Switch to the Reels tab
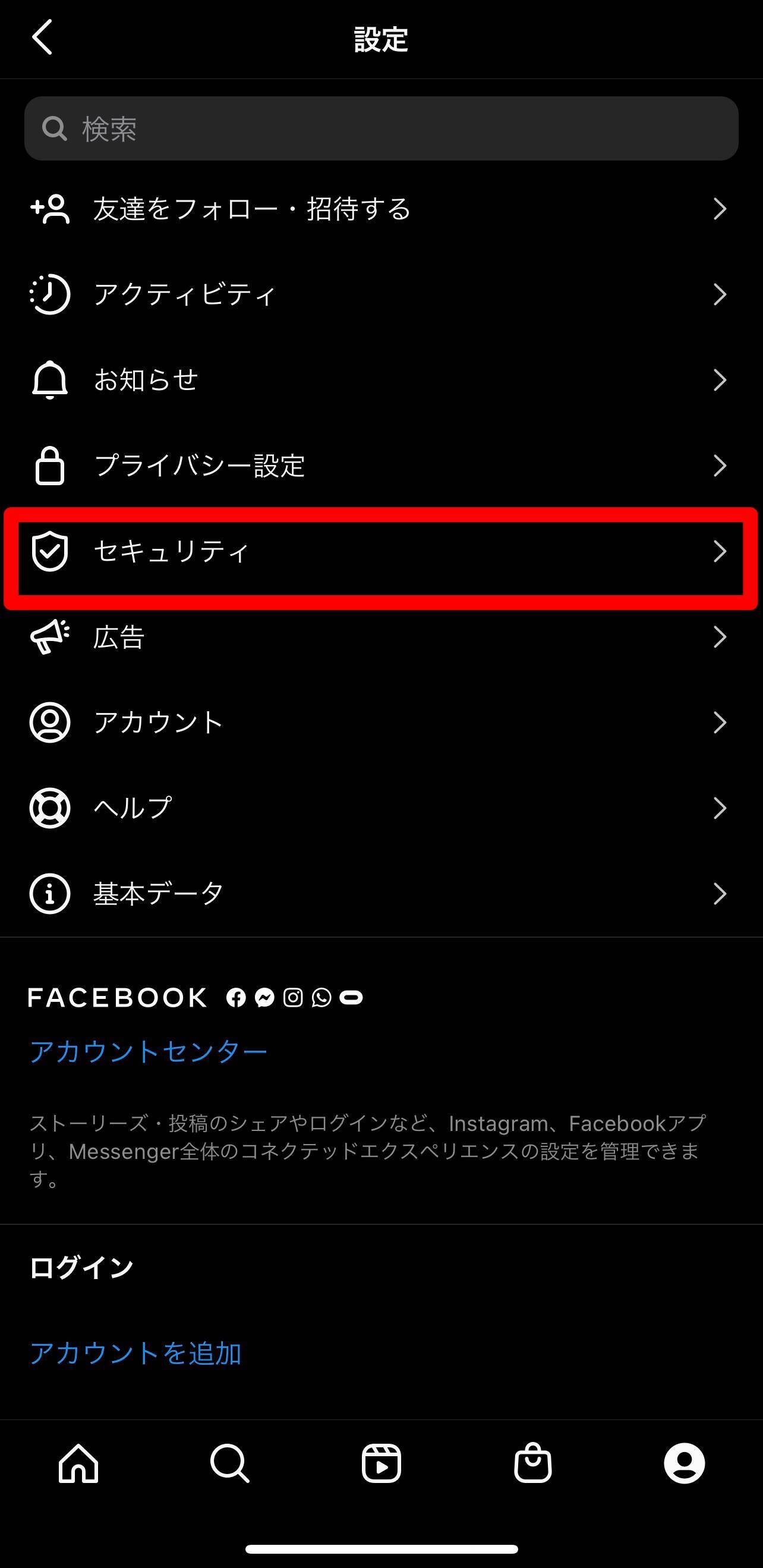 click(381, 1463)
